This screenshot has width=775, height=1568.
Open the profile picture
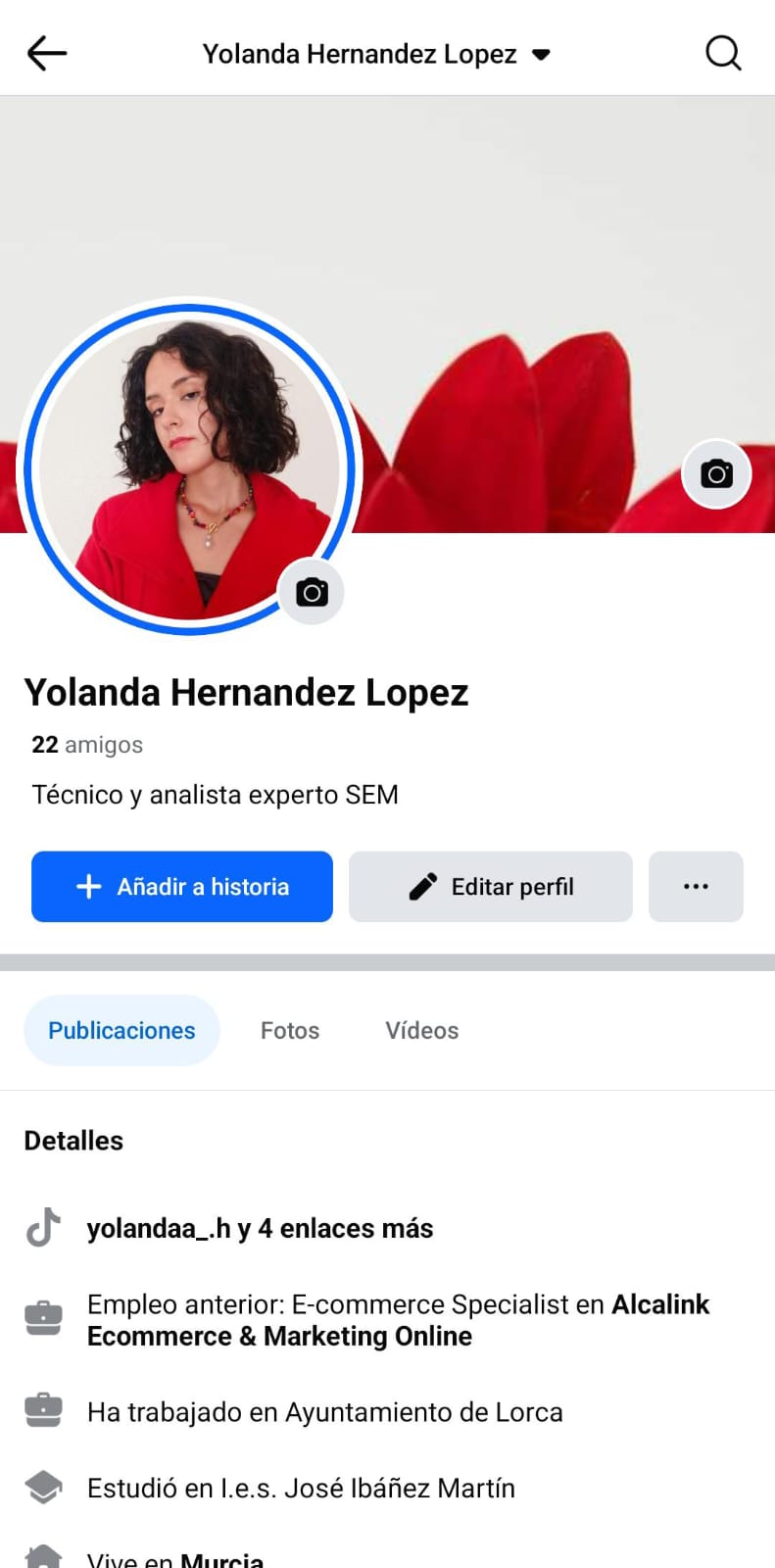pos(189,468)
